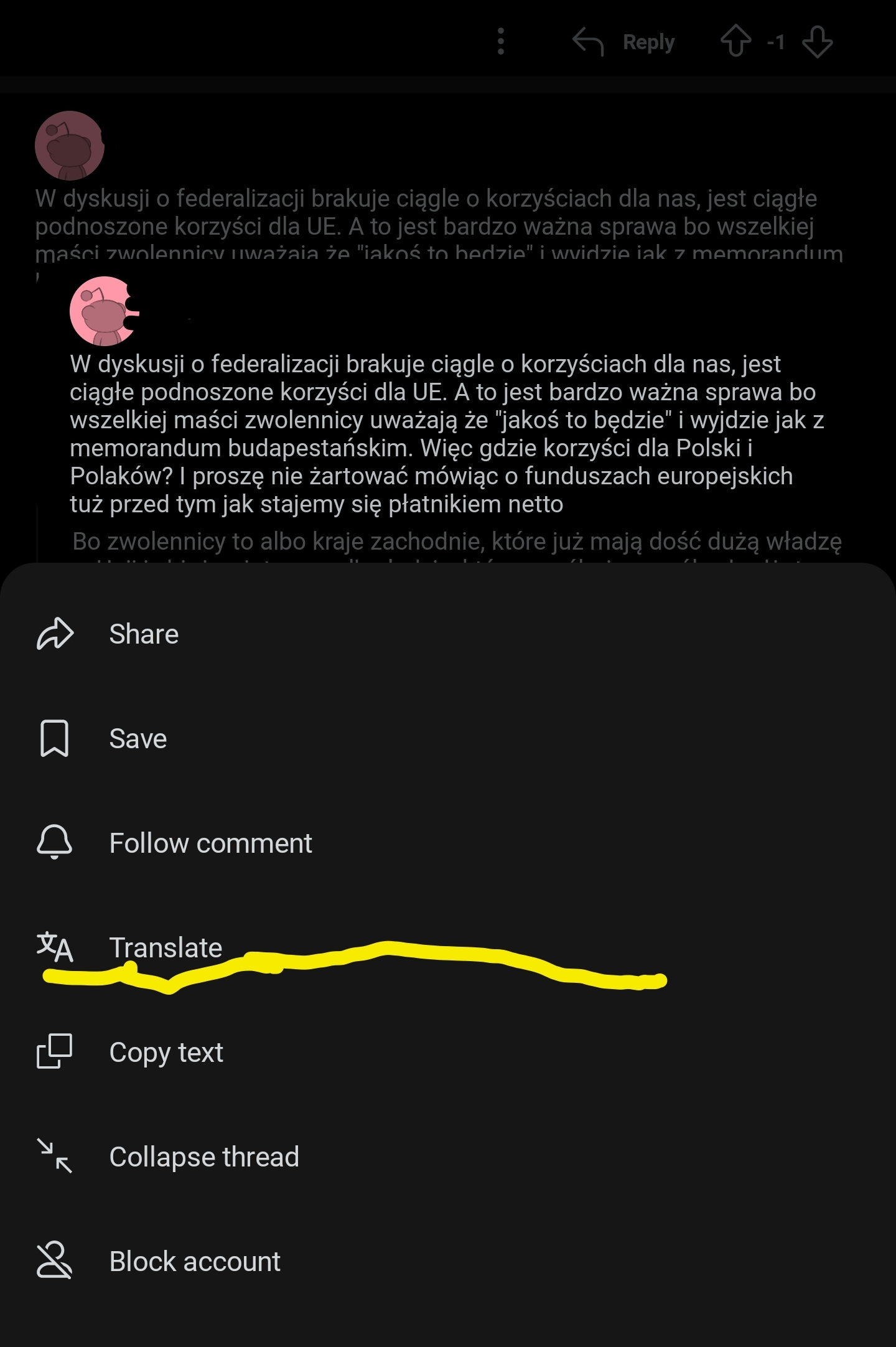Open the three-dot overflow menu
The width and height of the screenshot is (896, 1347).
pos(501,42)
